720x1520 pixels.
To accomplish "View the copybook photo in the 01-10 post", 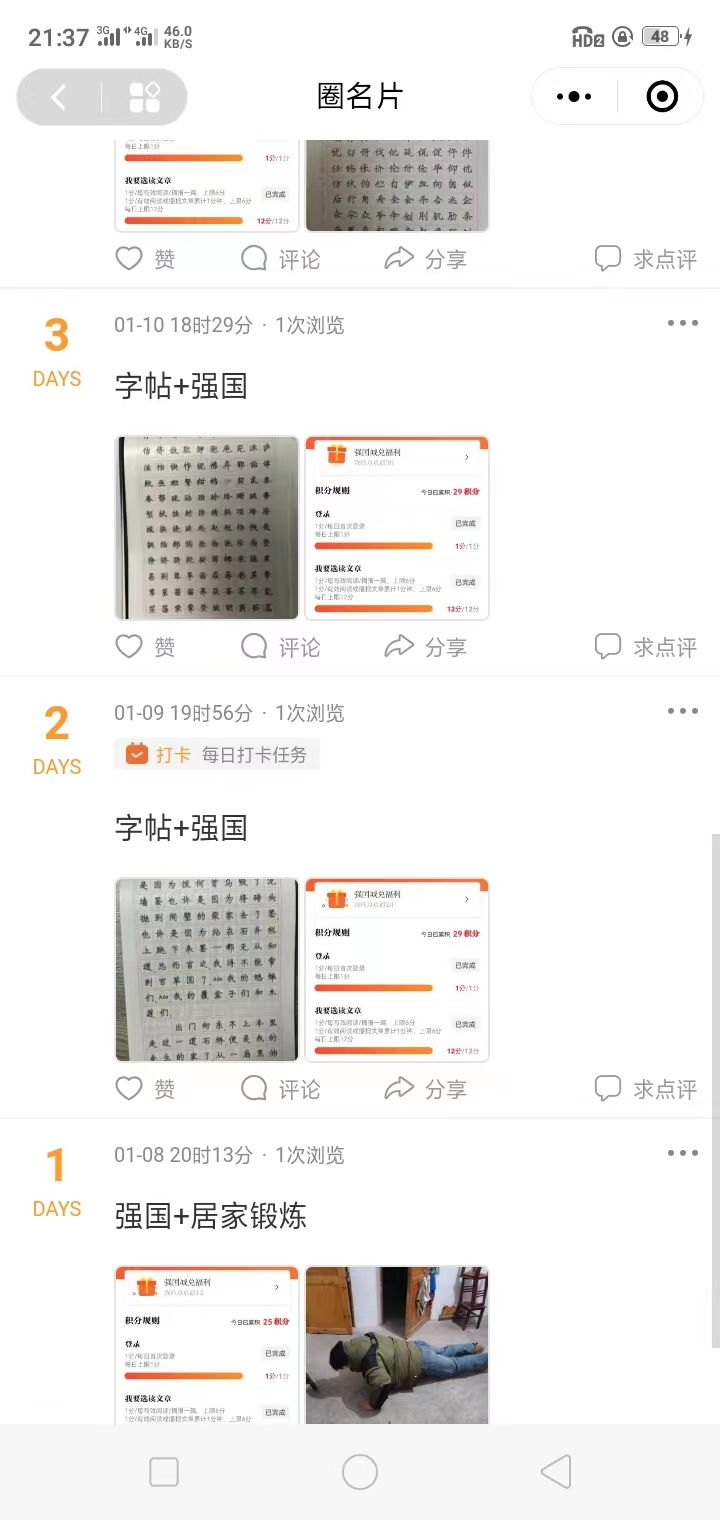I will (x=207, y=528).
